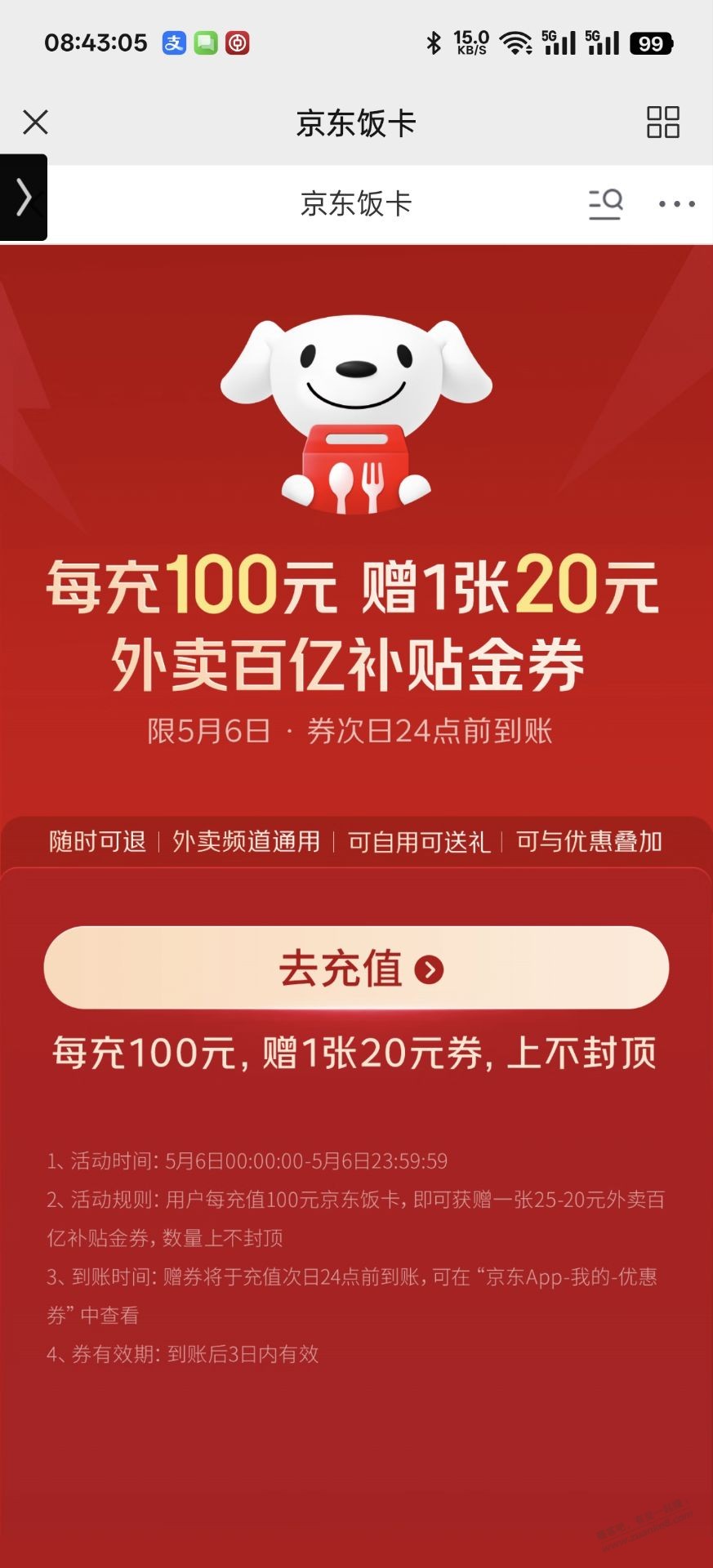Expand the black side arrow panel
Viewport: 713px width, 1568px height.
tap(24, 198)
